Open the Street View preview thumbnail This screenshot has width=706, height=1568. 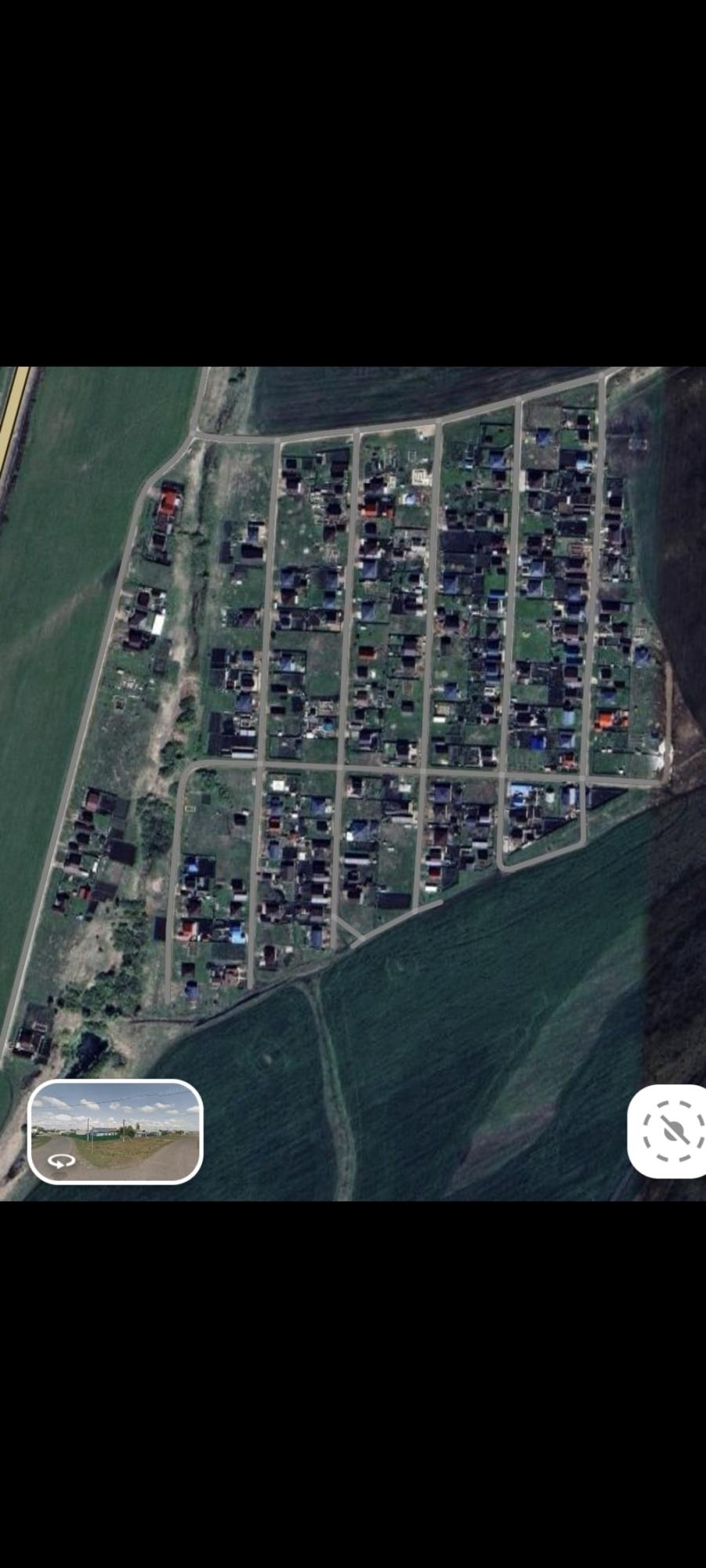115,1131
